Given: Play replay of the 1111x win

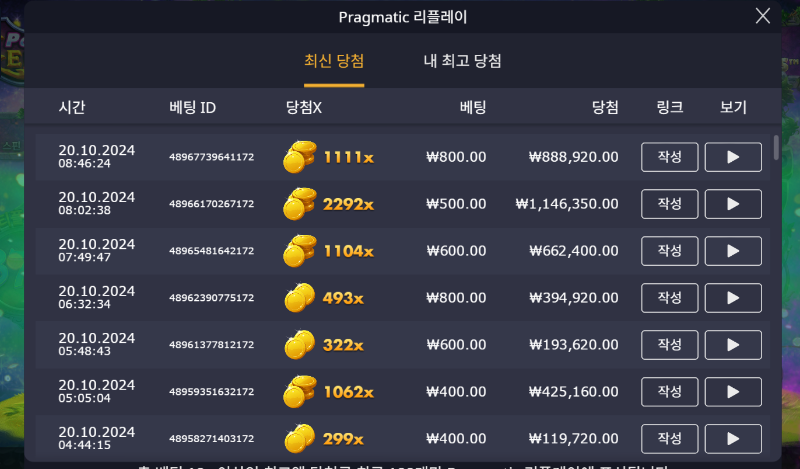Looking at the screenshot, I should (733, 157).
